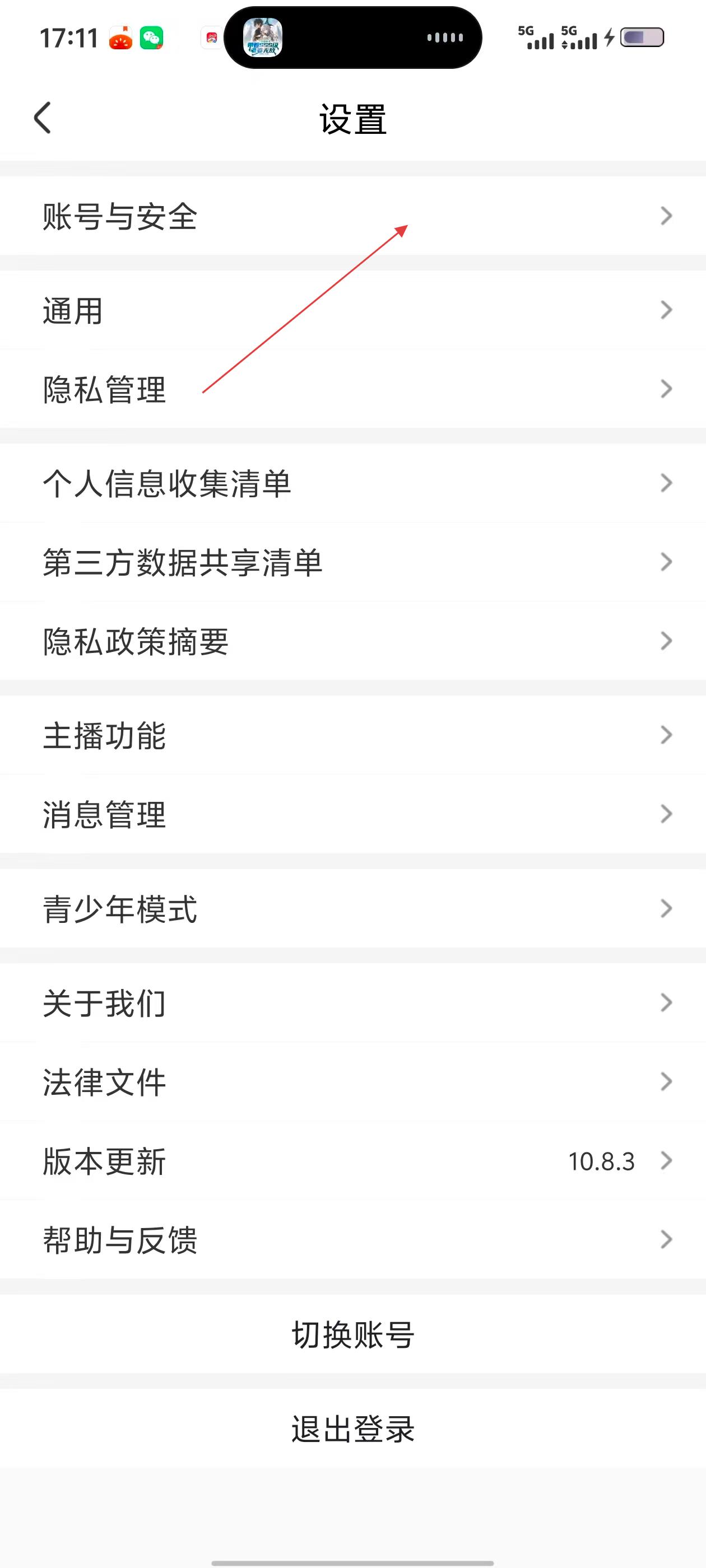The width and height of the screenshot is (706, 1568).
Task: Enter 隐私管理
Action: [352, 389]
